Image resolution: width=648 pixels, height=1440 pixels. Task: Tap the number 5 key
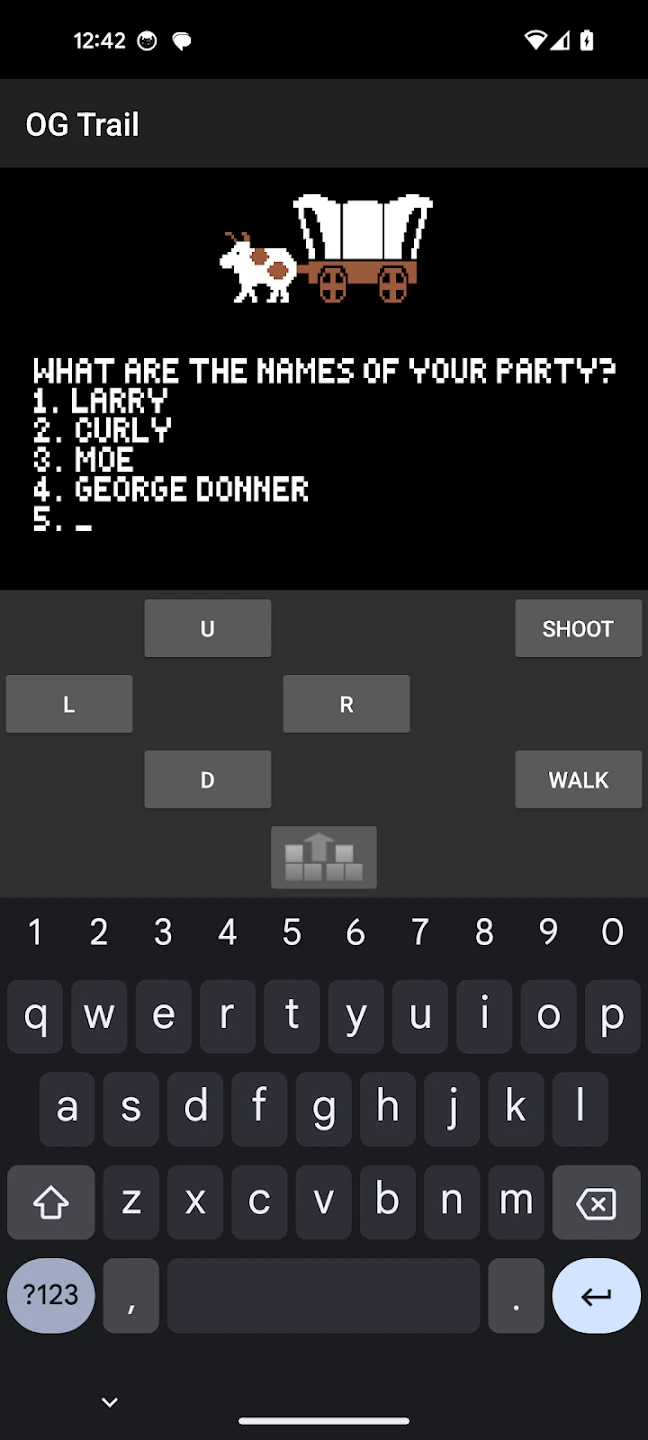tap(291, 932)
